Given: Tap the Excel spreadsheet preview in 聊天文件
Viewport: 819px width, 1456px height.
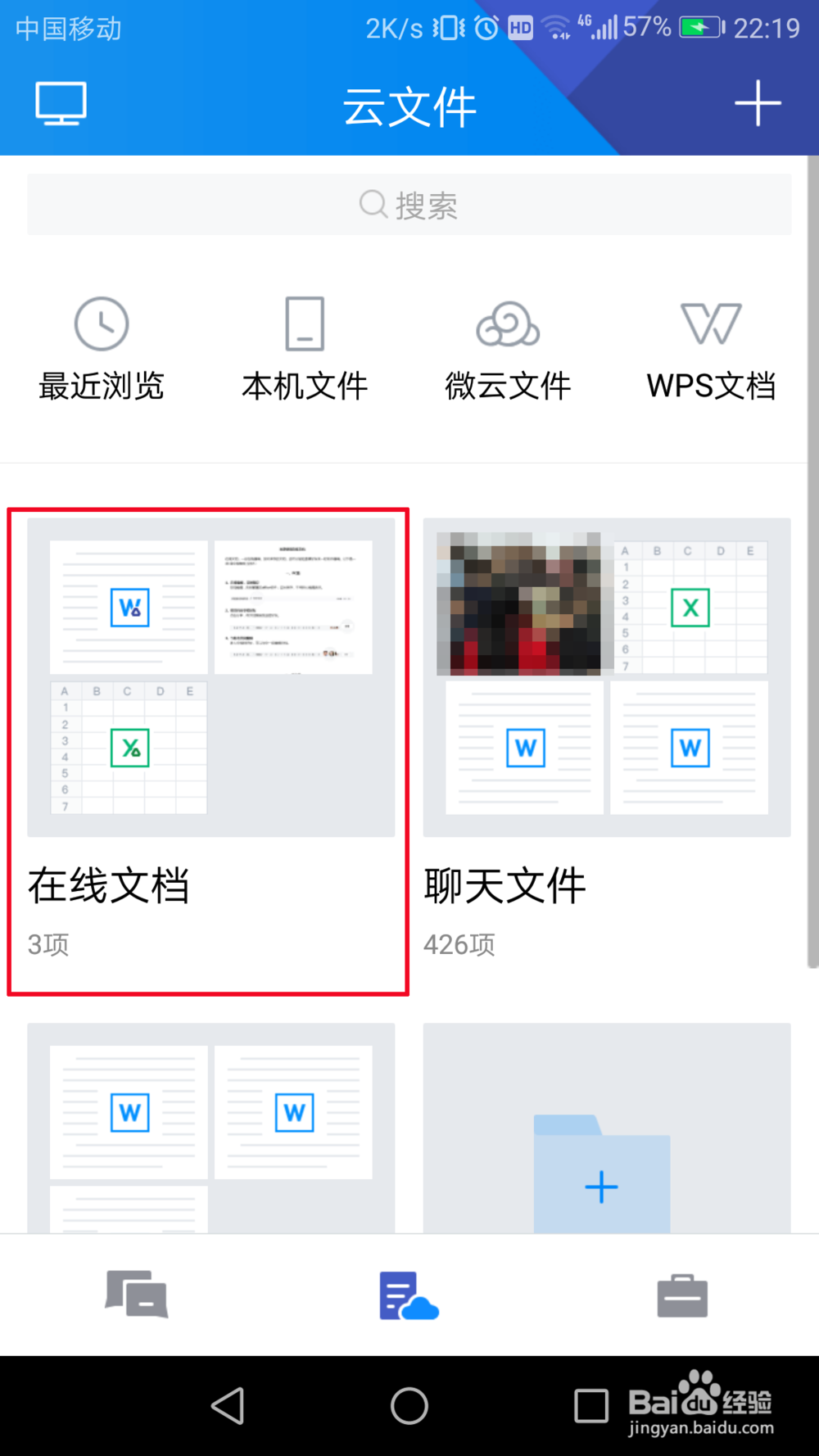Looking at the screenshot, I should [x=689, y=608].
